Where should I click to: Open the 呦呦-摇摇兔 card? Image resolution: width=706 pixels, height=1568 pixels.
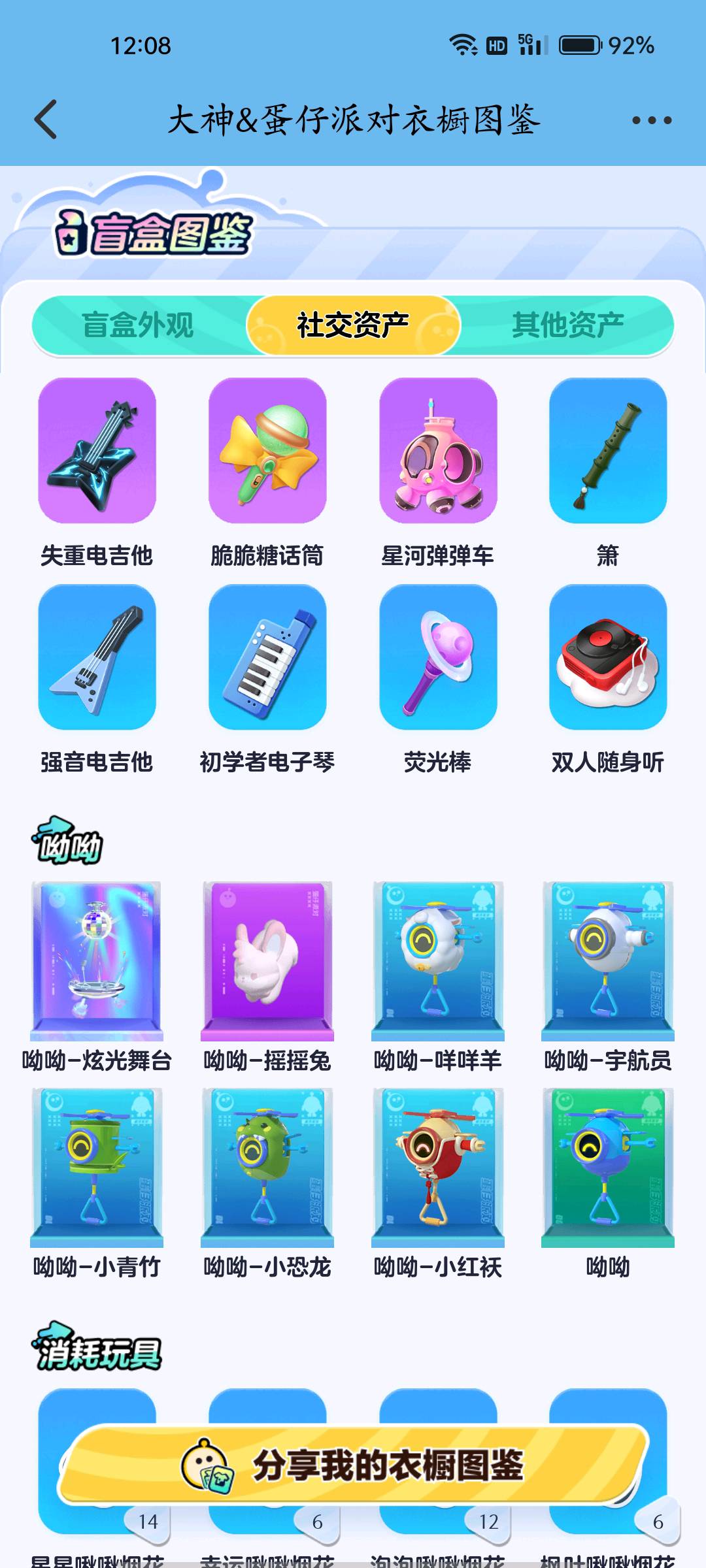click(x=267, y=962)
